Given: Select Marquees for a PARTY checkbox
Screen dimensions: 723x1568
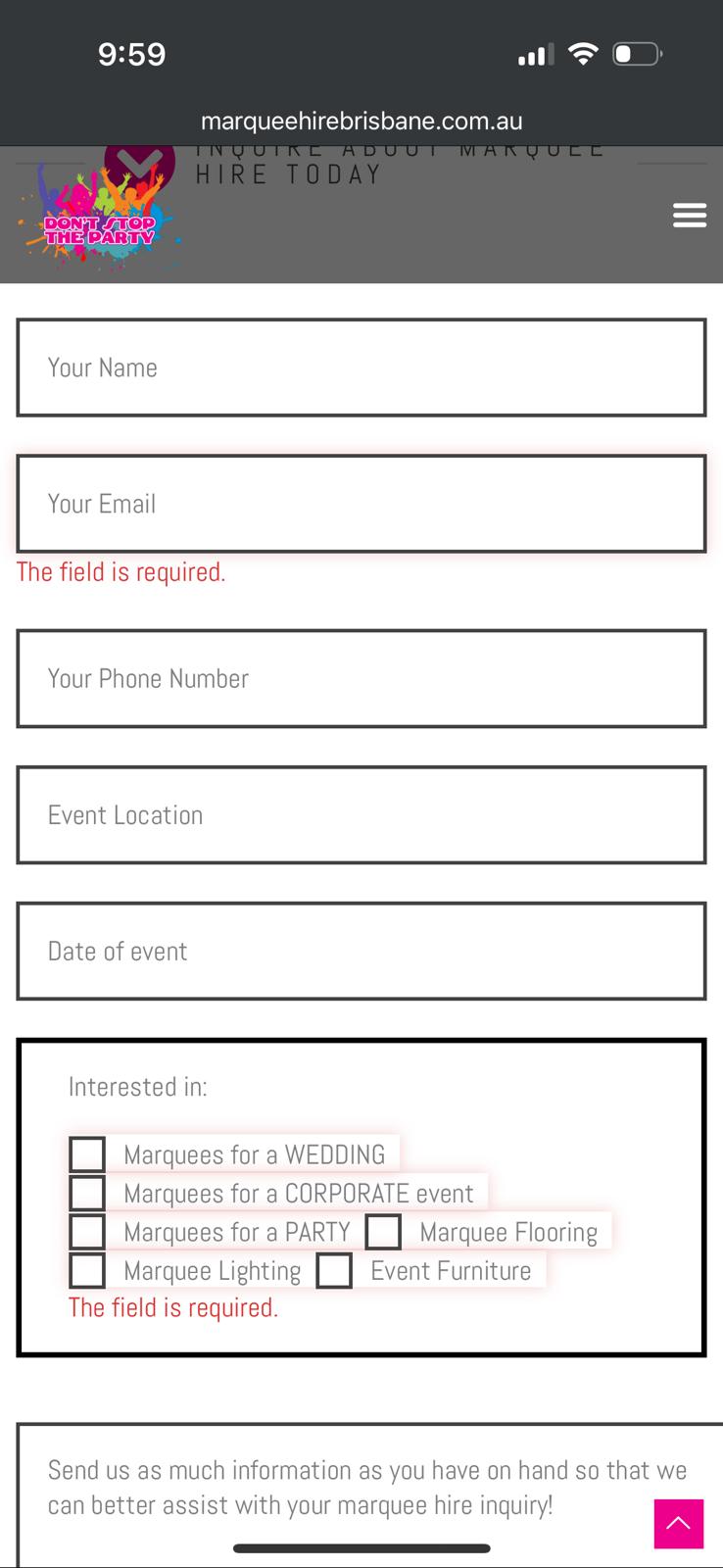Looking at the screenshot, I should (87, 1232).
